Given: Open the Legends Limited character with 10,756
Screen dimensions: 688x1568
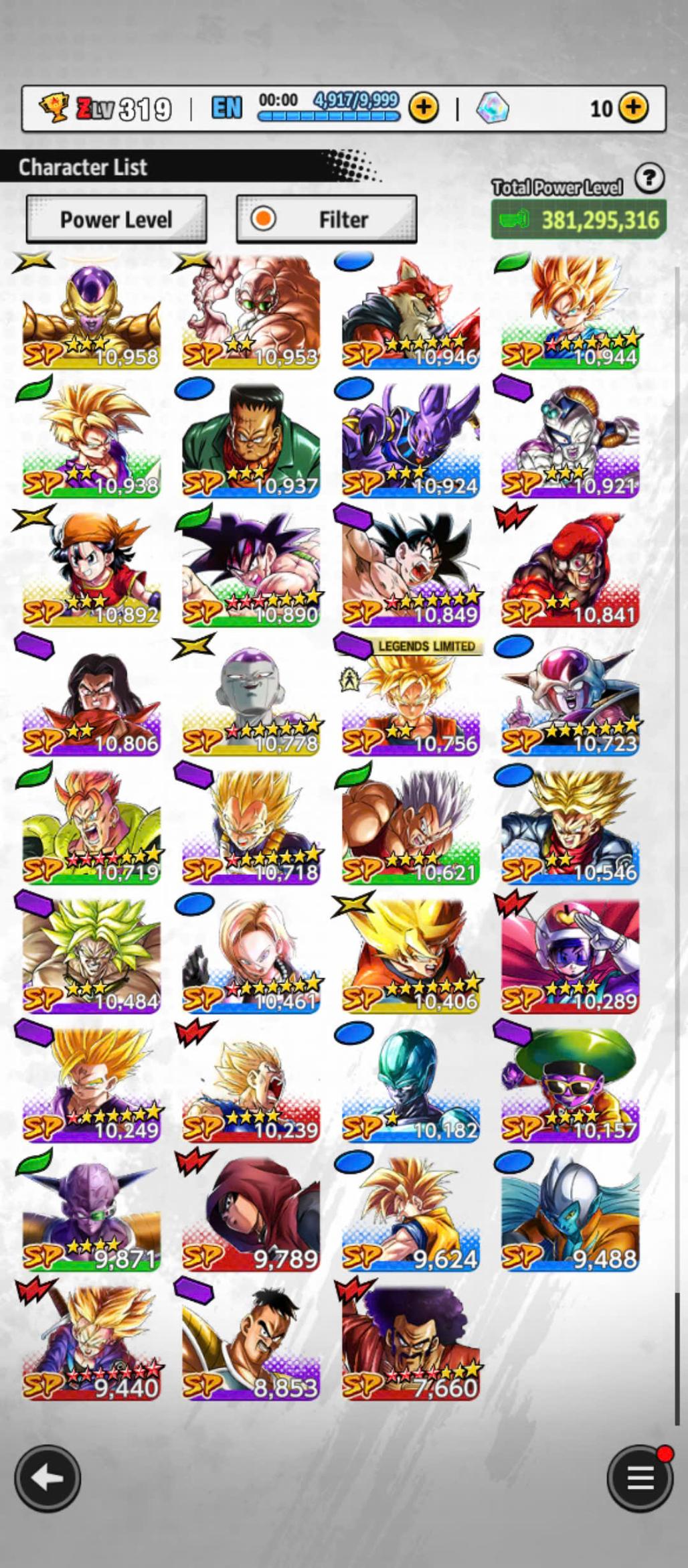Looking at the screenshot, I should point(410,700).
